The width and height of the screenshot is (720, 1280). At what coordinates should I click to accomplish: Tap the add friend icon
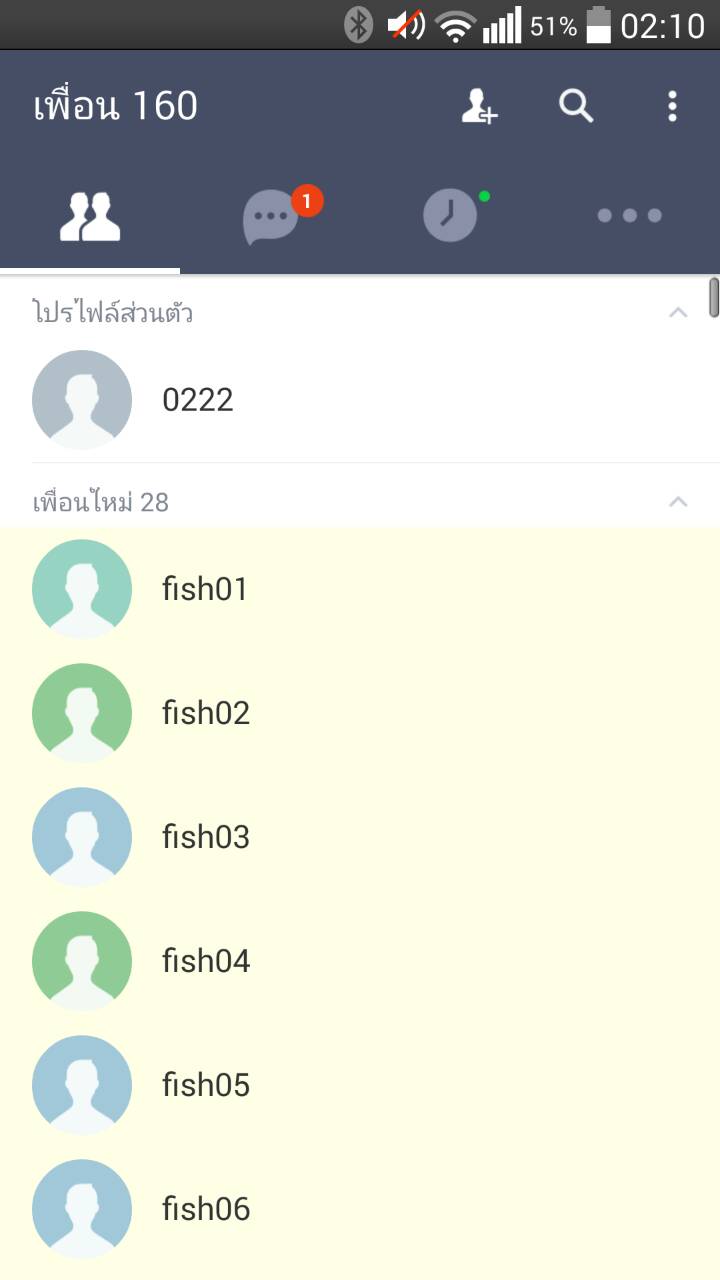pyautogui.click(x=479, y=106)
